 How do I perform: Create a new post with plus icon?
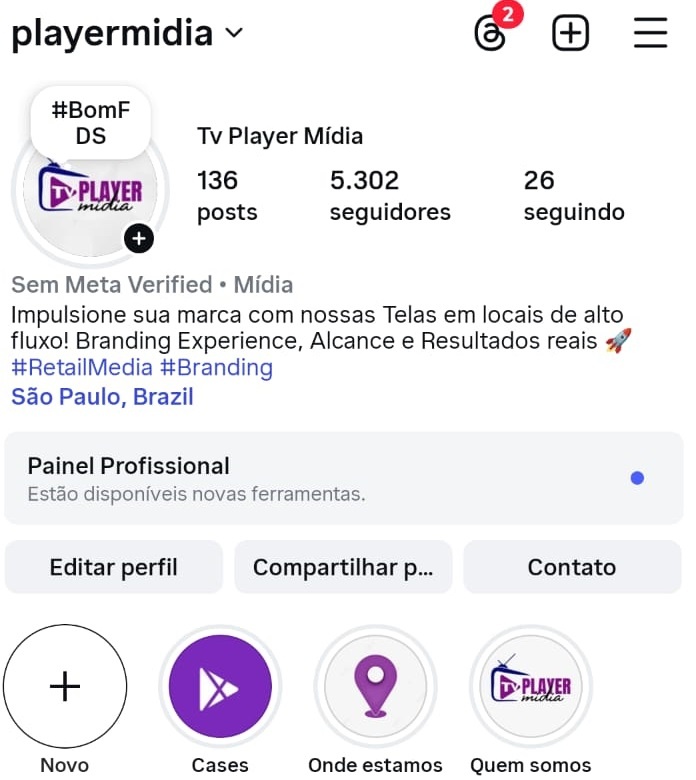570,34
